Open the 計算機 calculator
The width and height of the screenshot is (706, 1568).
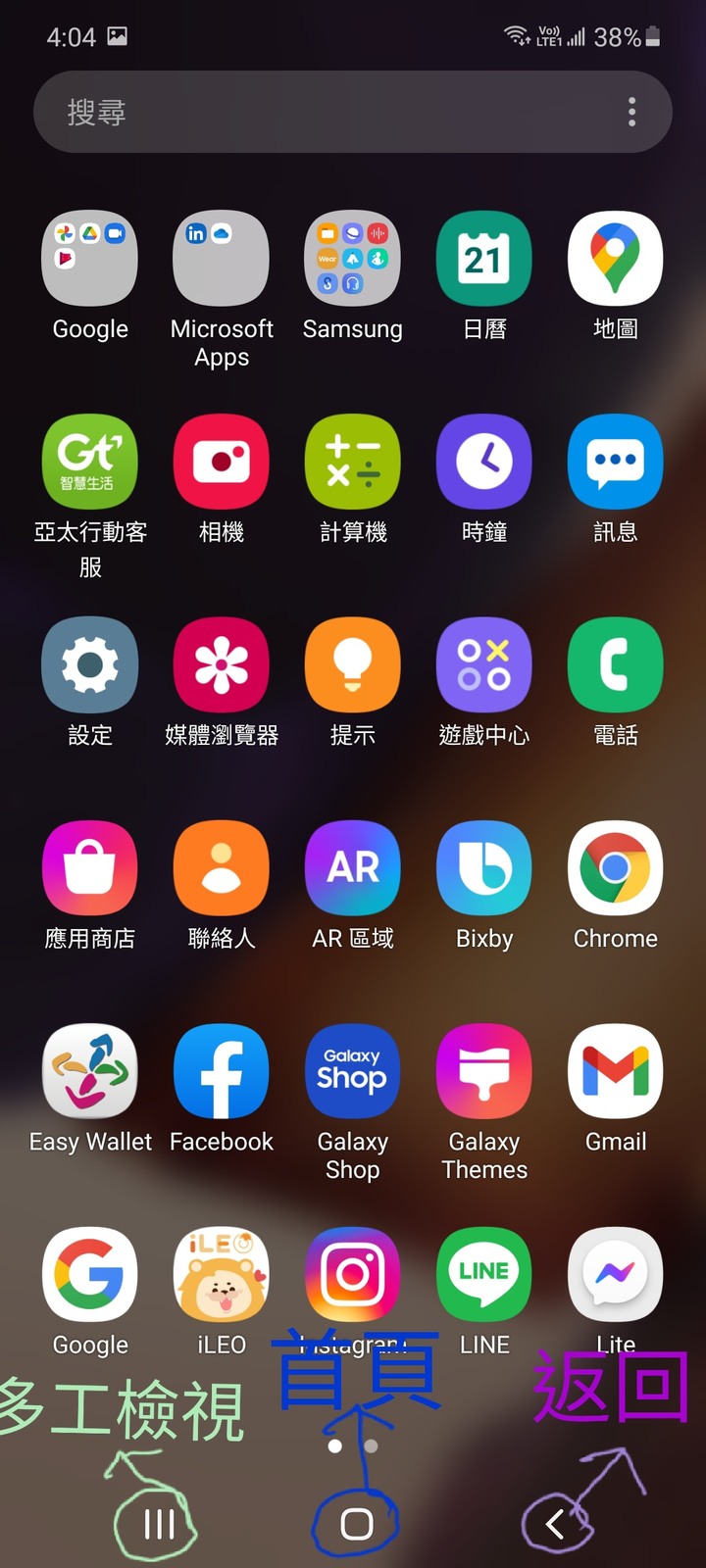point(353,462)
